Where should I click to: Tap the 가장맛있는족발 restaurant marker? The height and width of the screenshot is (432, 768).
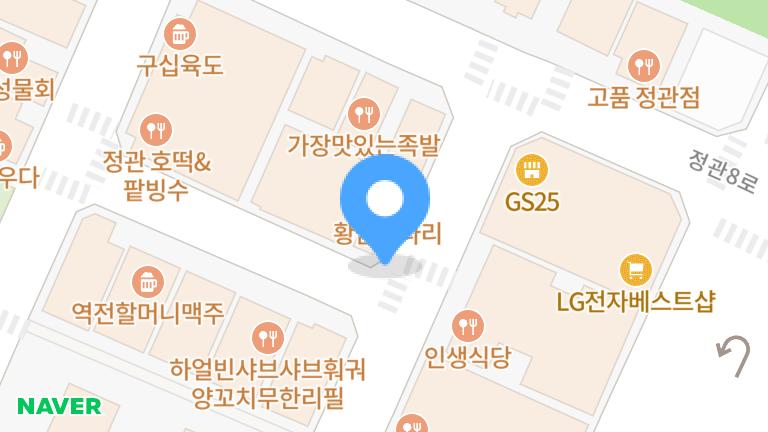[x=364, y=114]
